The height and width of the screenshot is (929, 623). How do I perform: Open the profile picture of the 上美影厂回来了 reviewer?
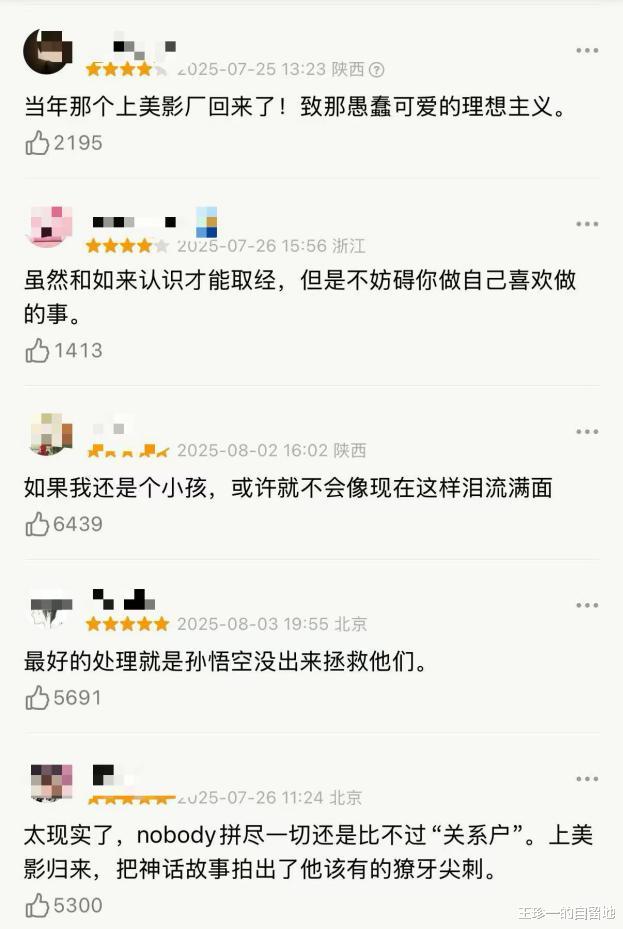tap(47, 52)
